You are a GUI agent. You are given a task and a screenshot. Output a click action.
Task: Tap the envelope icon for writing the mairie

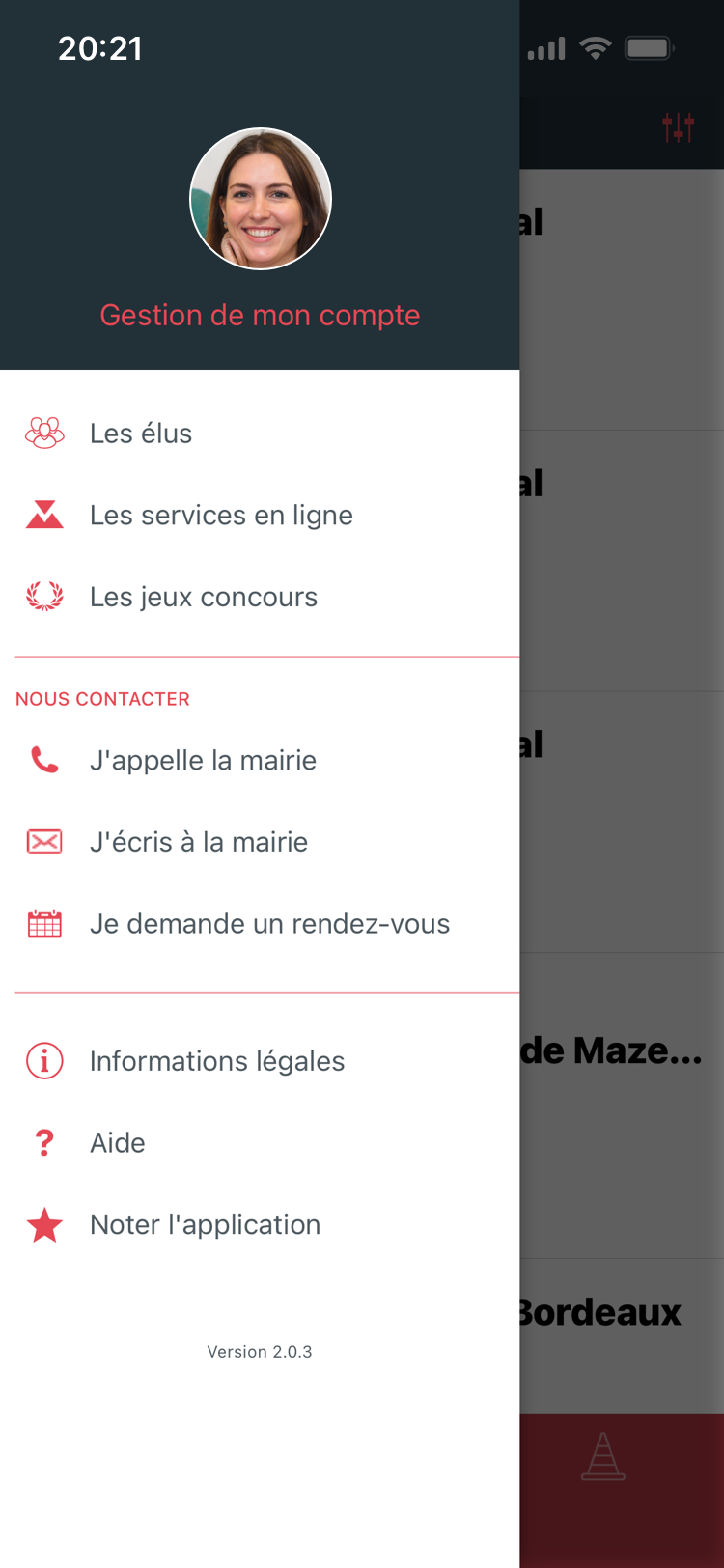(43, 841)
